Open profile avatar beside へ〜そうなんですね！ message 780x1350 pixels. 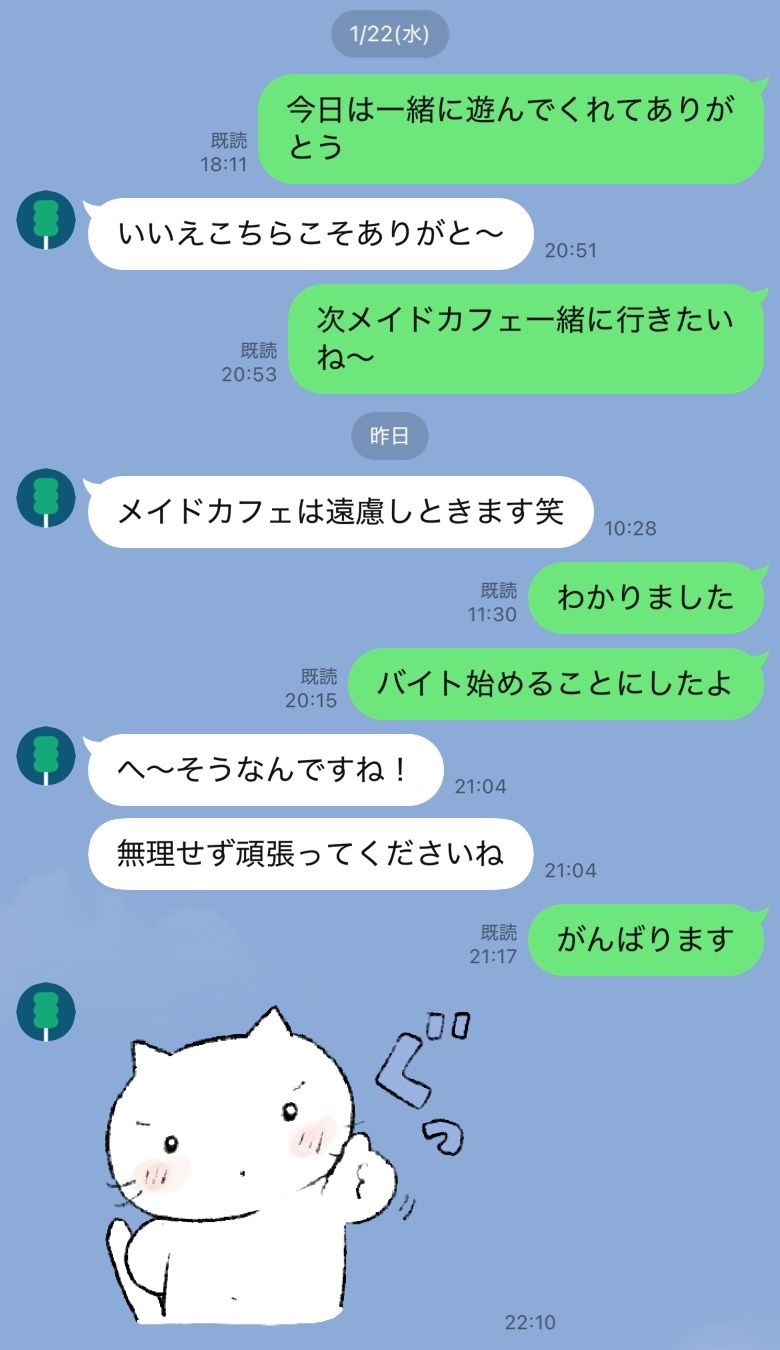(x=46, y=755)
